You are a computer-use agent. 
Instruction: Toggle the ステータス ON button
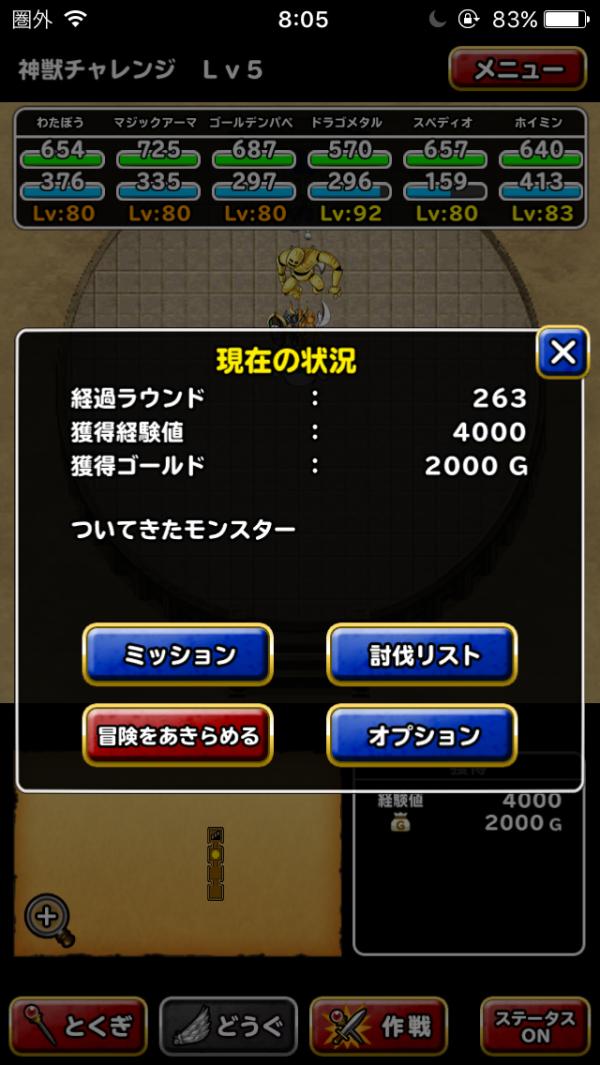click(x=534, y=1026)
